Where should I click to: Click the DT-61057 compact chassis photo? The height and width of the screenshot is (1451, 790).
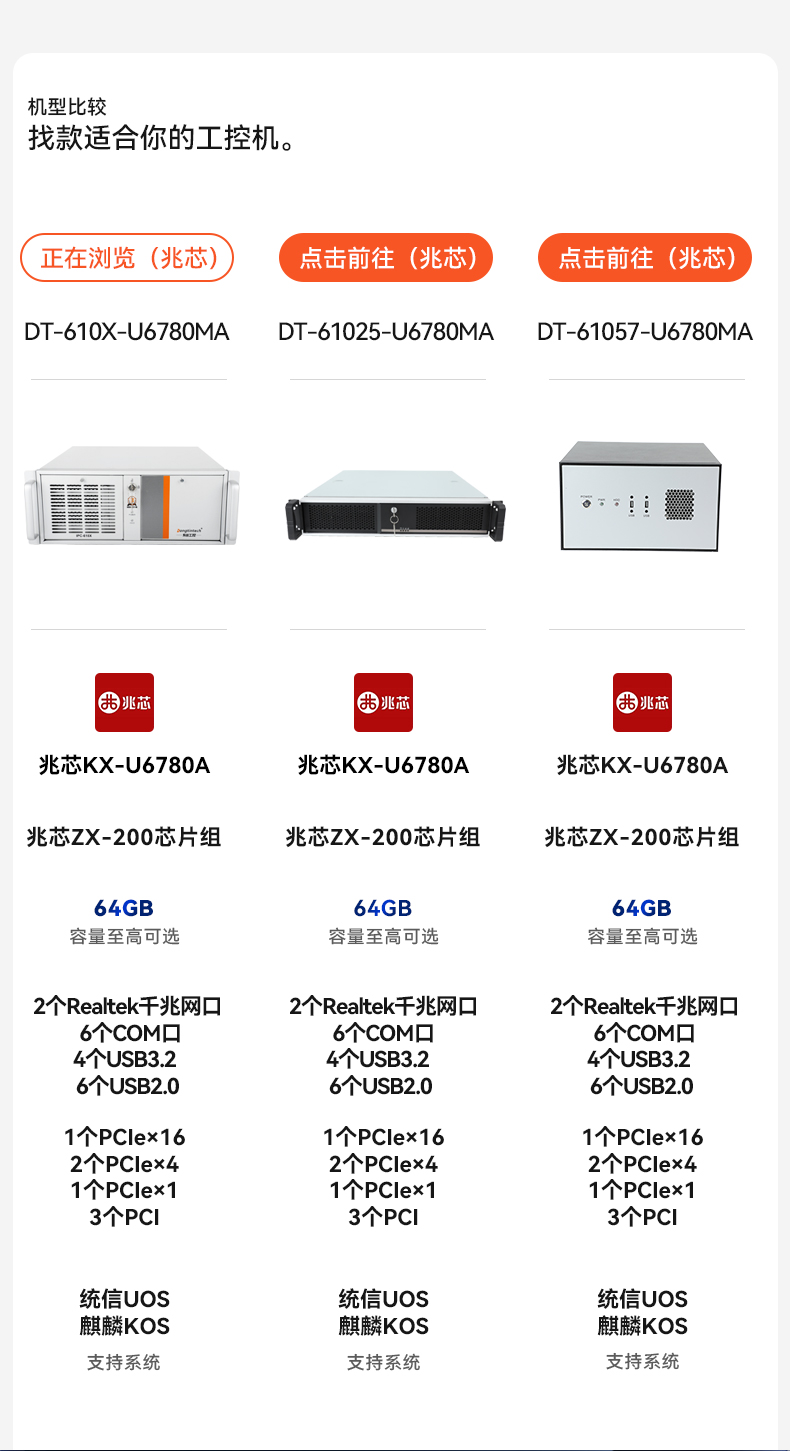(645, 498)
